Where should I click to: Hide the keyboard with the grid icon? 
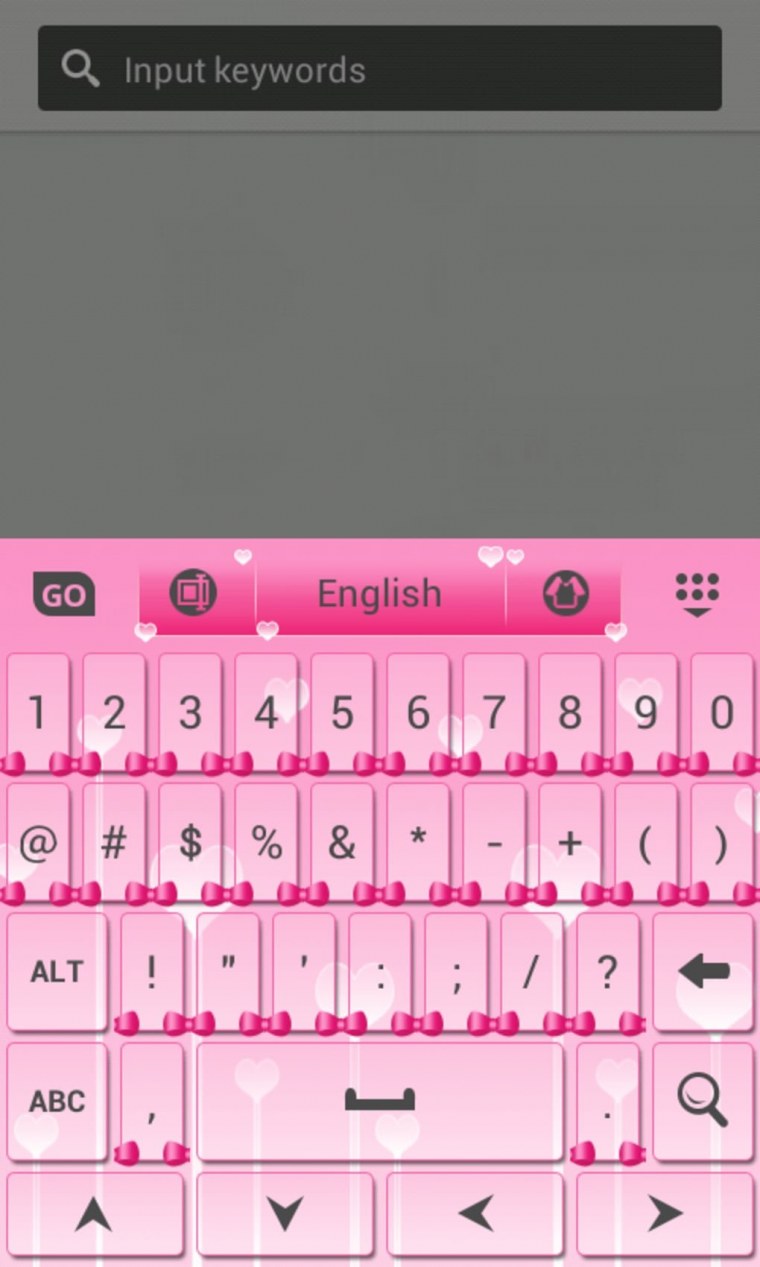coord(697,594)
